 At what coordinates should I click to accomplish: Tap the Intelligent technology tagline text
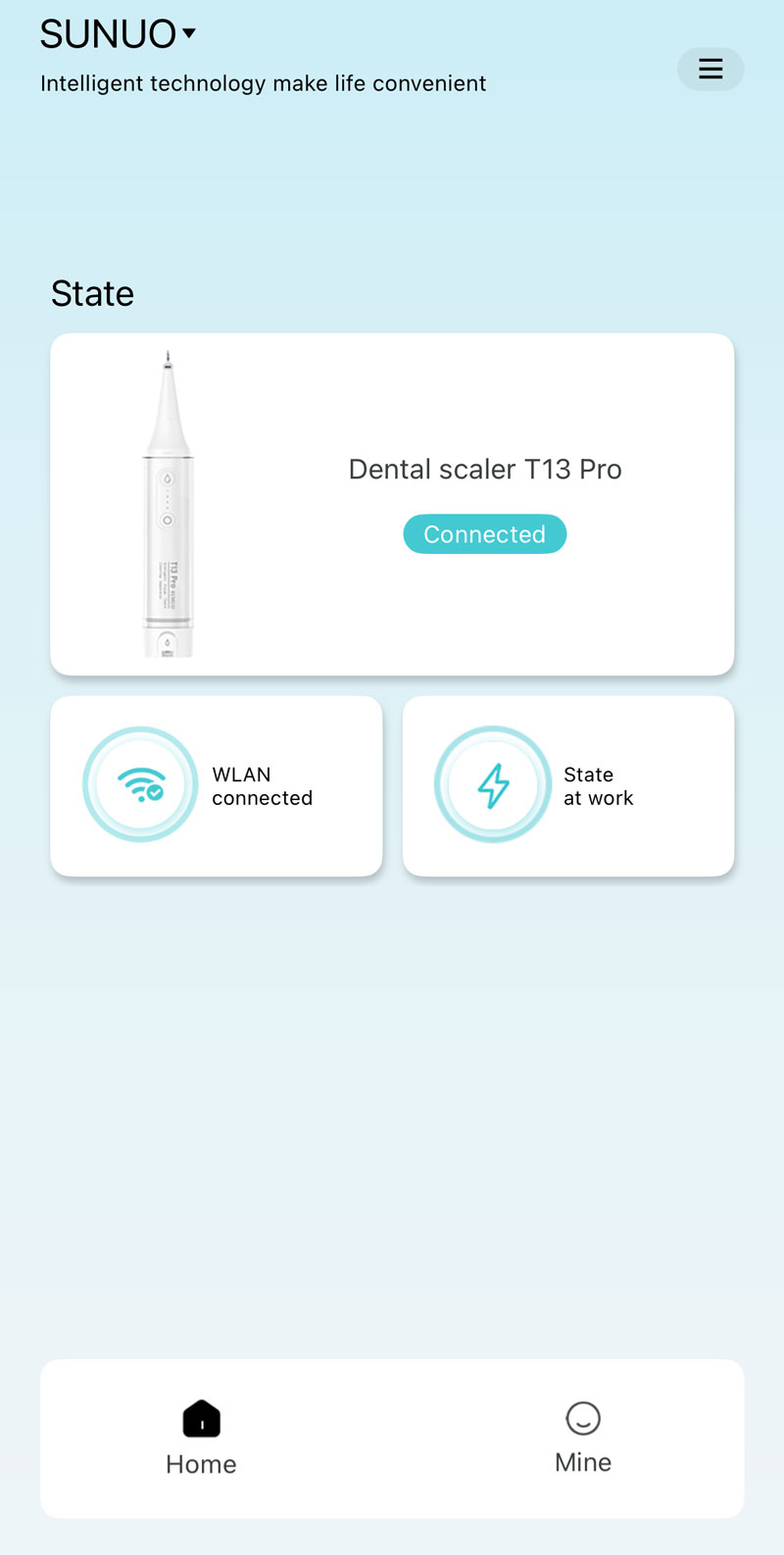point(263,83)
